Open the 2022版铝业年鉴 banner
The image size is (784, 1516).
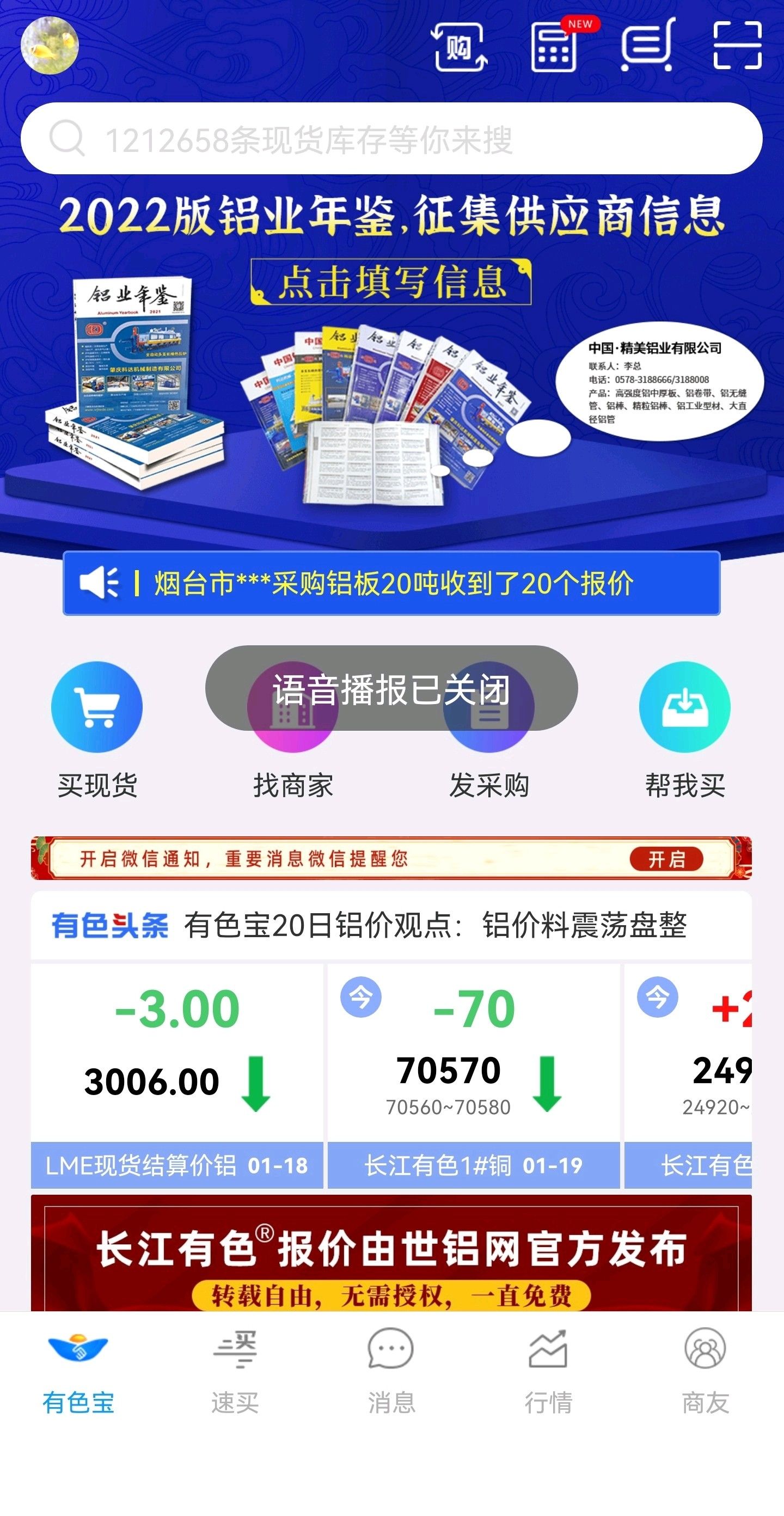point(391,359)
